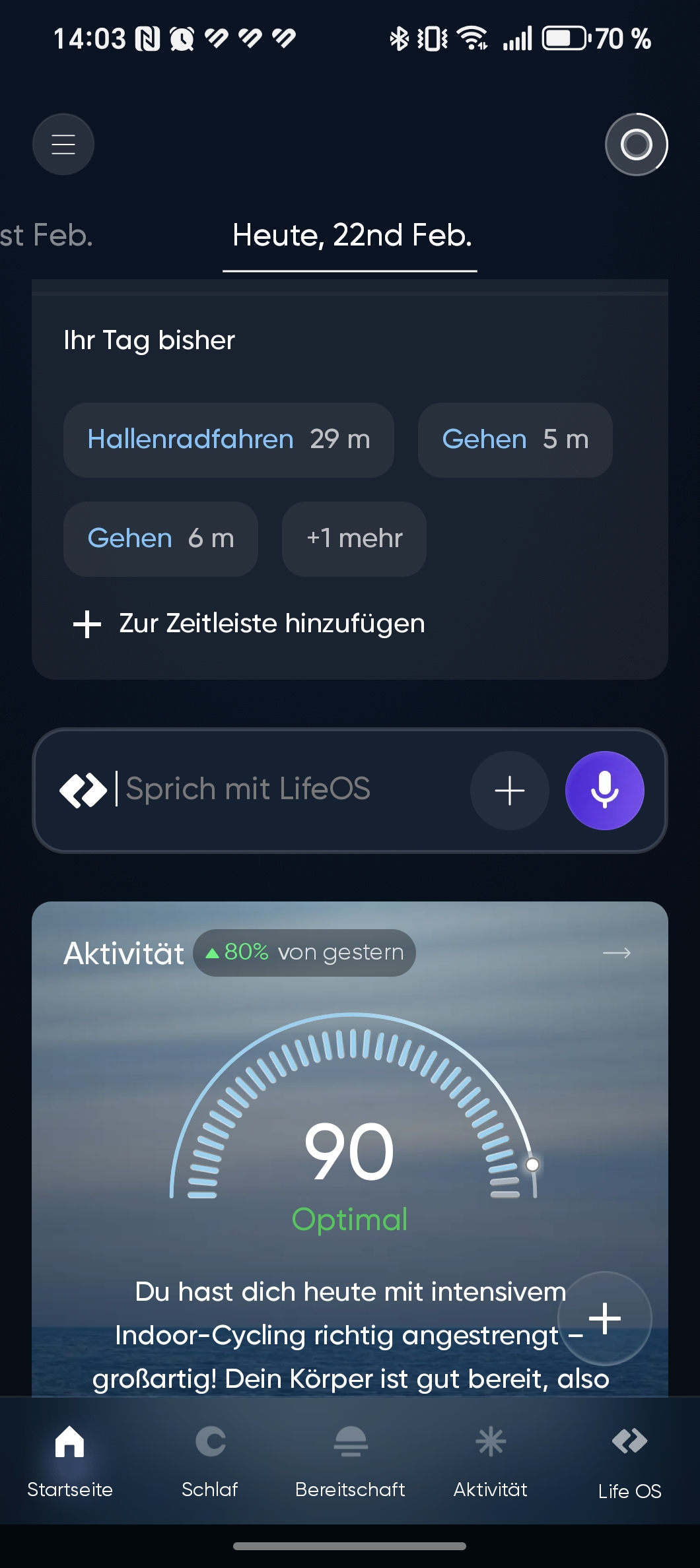Screen dimensions: 700x1568
Task: Open the Bereitschaft tab
Action: pos(350,1458)
